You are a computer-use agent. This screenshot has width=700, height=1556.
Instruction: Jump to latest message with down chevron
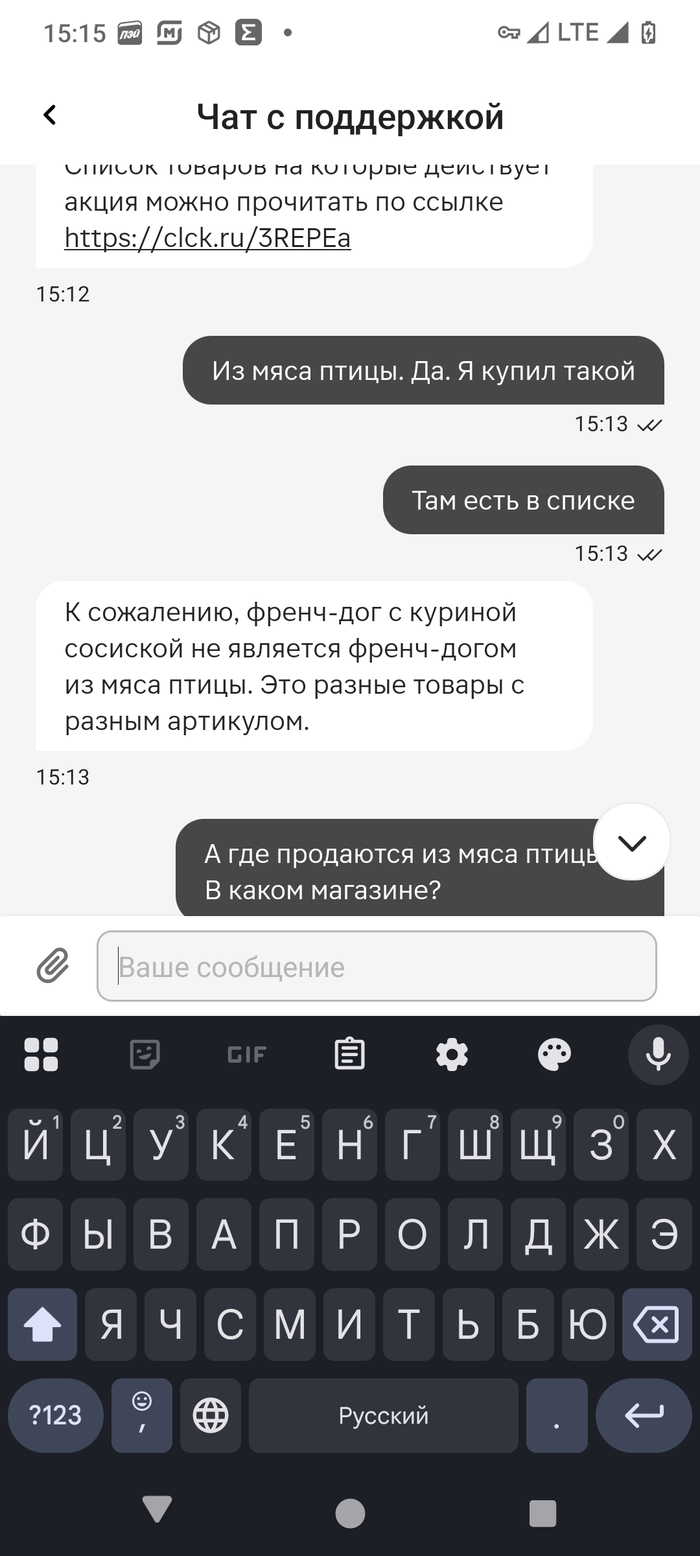[631, 842]
